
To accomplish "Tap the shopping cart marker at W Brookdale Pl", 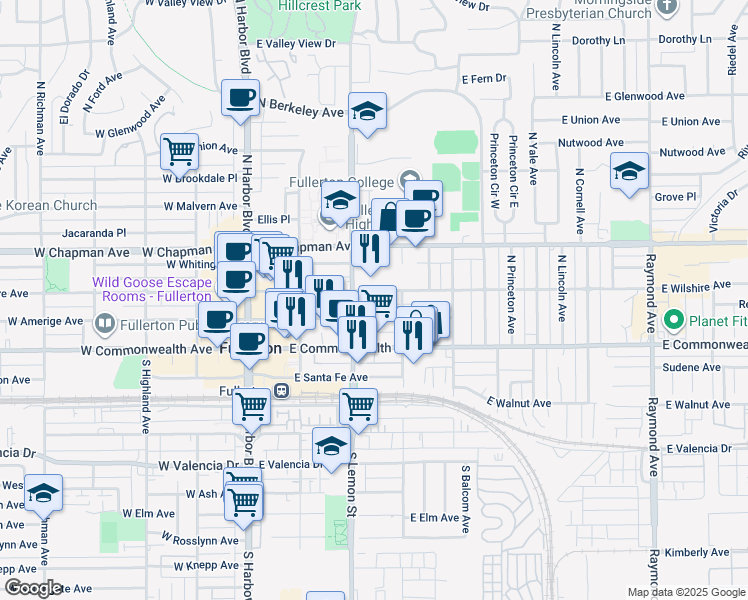I will point(179,153).
